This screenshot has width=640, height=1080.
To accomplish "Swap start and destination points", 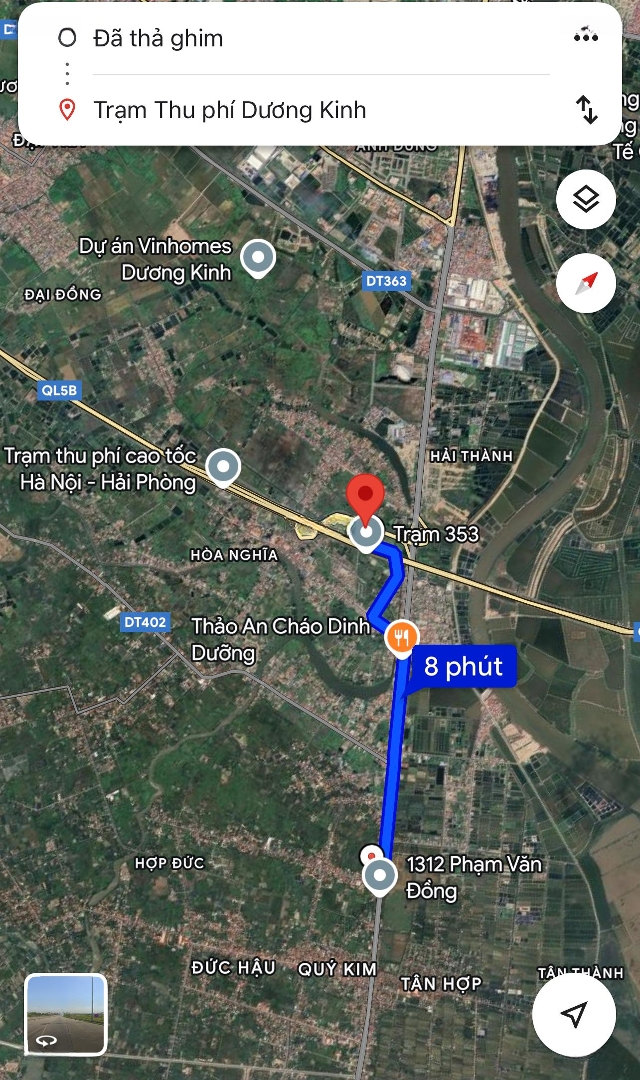I will point(587,109).
